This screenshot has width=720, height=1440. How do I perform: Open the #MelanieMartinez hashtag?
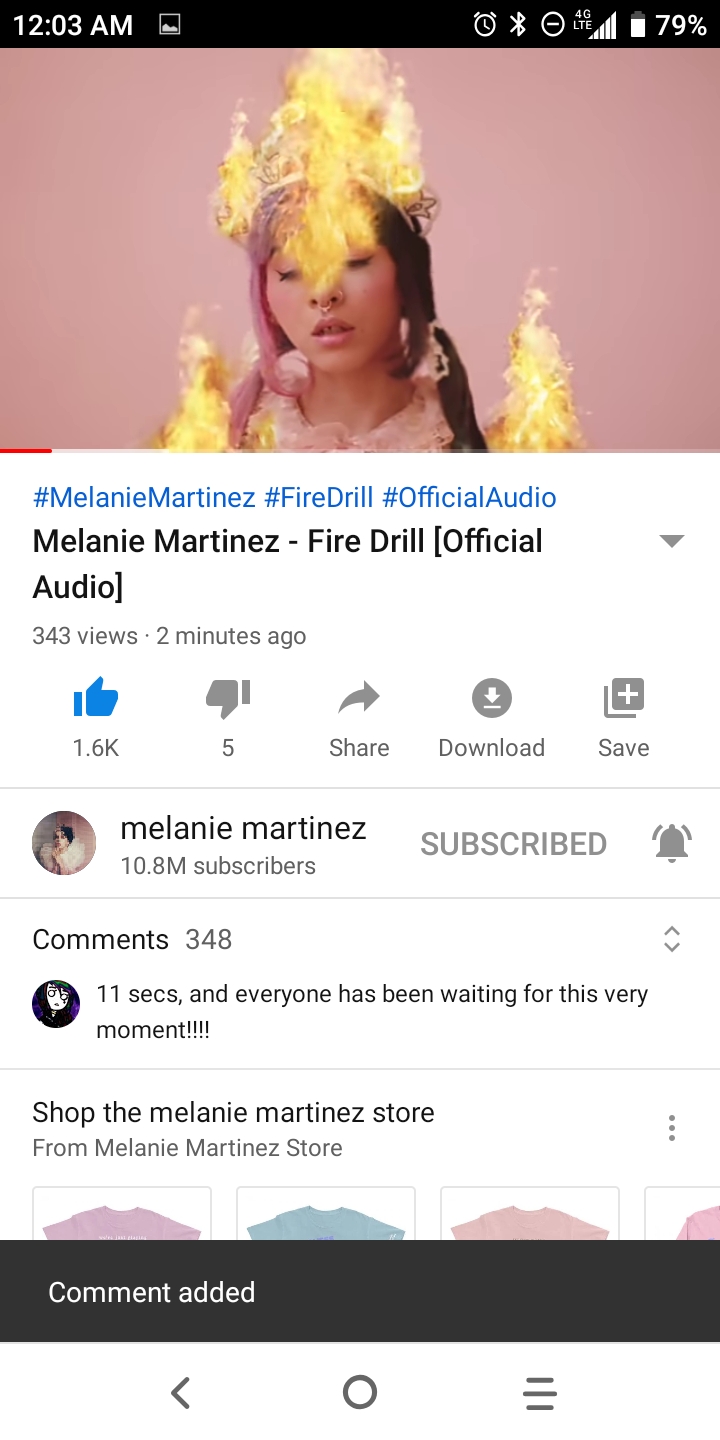[x=144, y=497]
